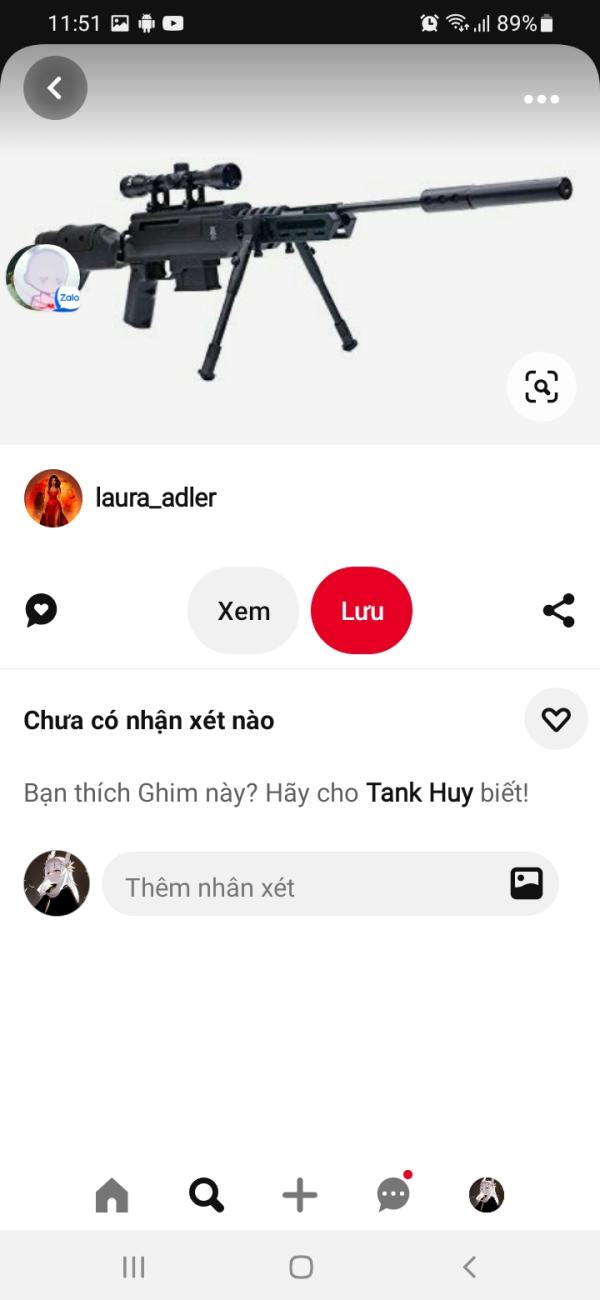Tap the Xem button

tap(243, 611)
